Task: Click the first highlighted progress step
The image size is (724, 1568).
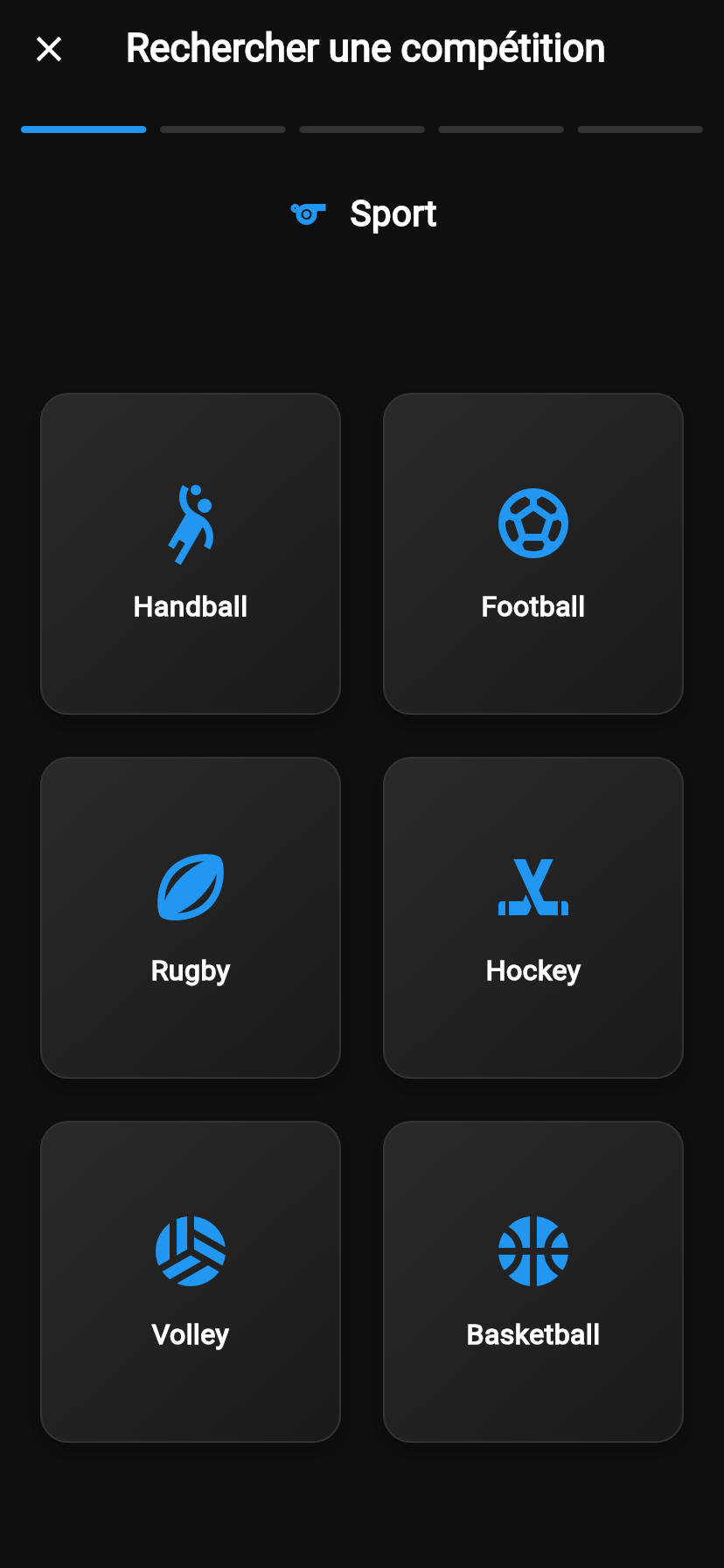Action: [83, 129]
